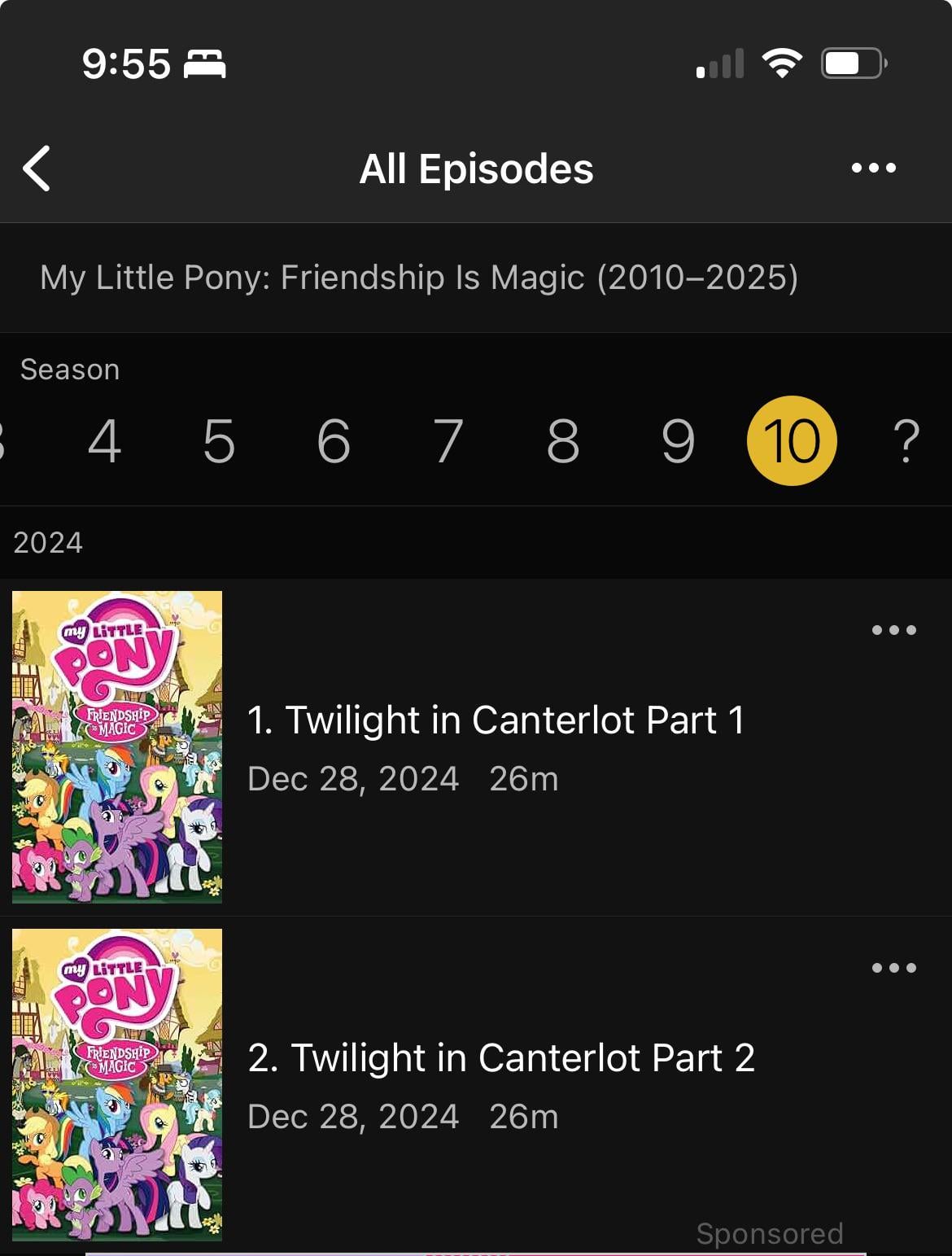Select season 6
This screenshot has width=952, height=1256.
(x=334, y=441)
